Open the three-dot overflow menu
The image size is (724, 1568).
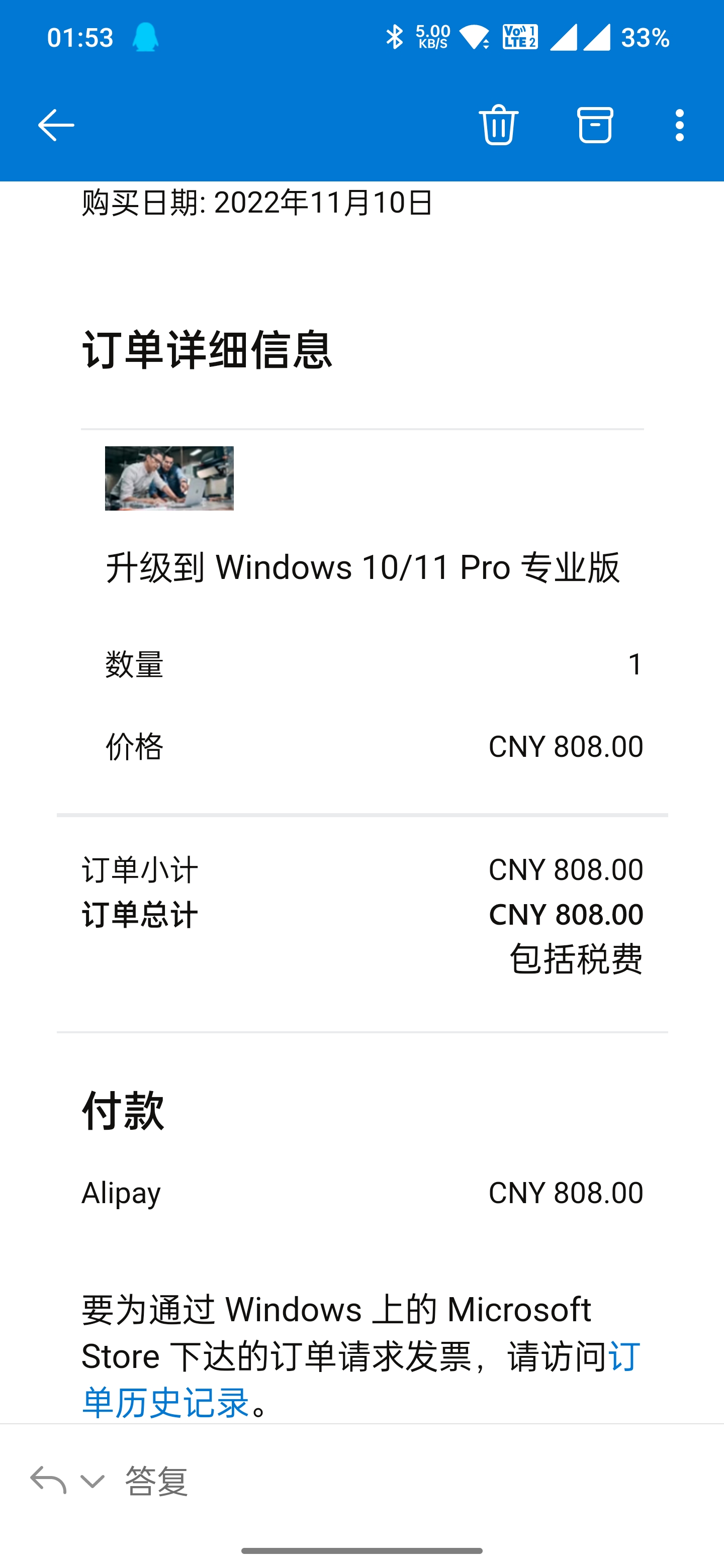[680, 126]
